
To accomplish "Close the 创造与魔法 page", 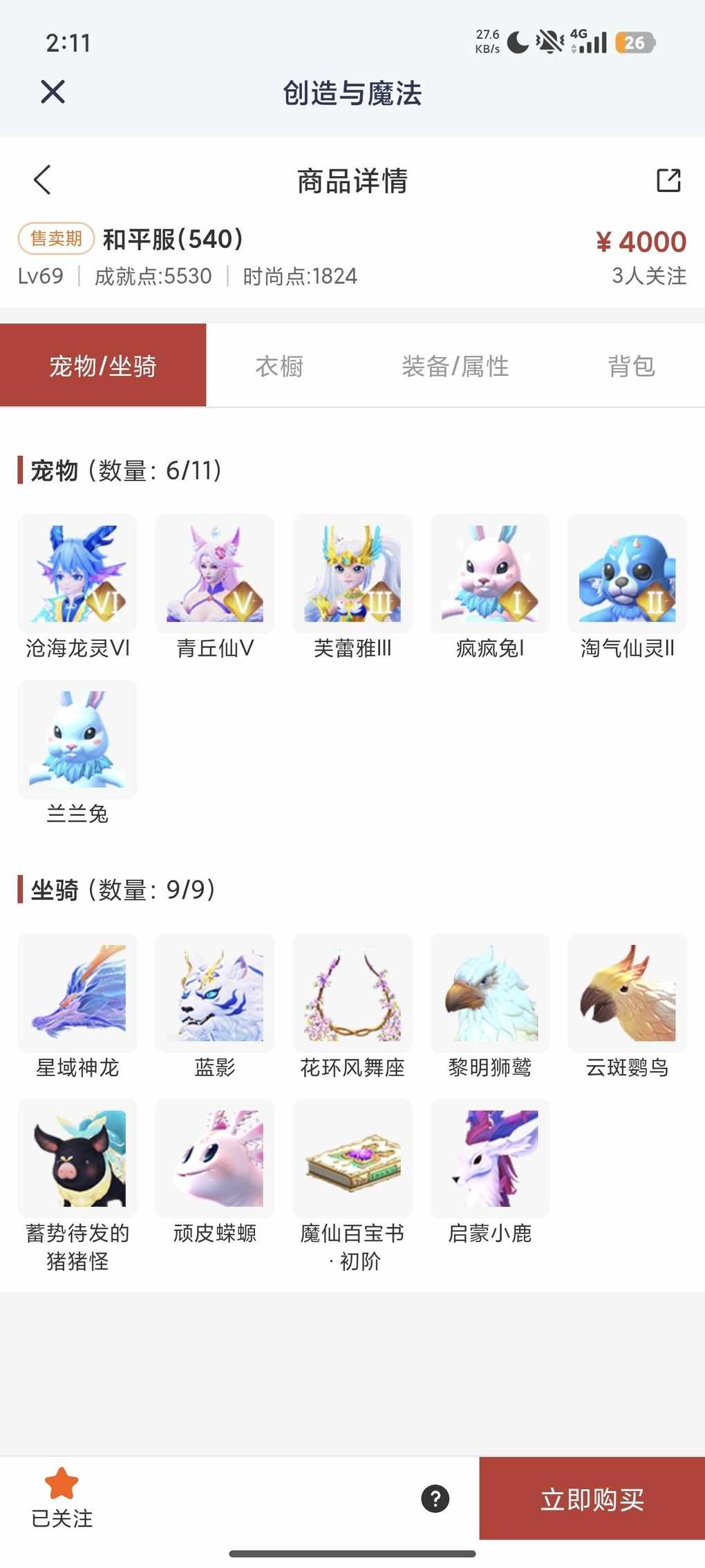I will coord(53,92).
